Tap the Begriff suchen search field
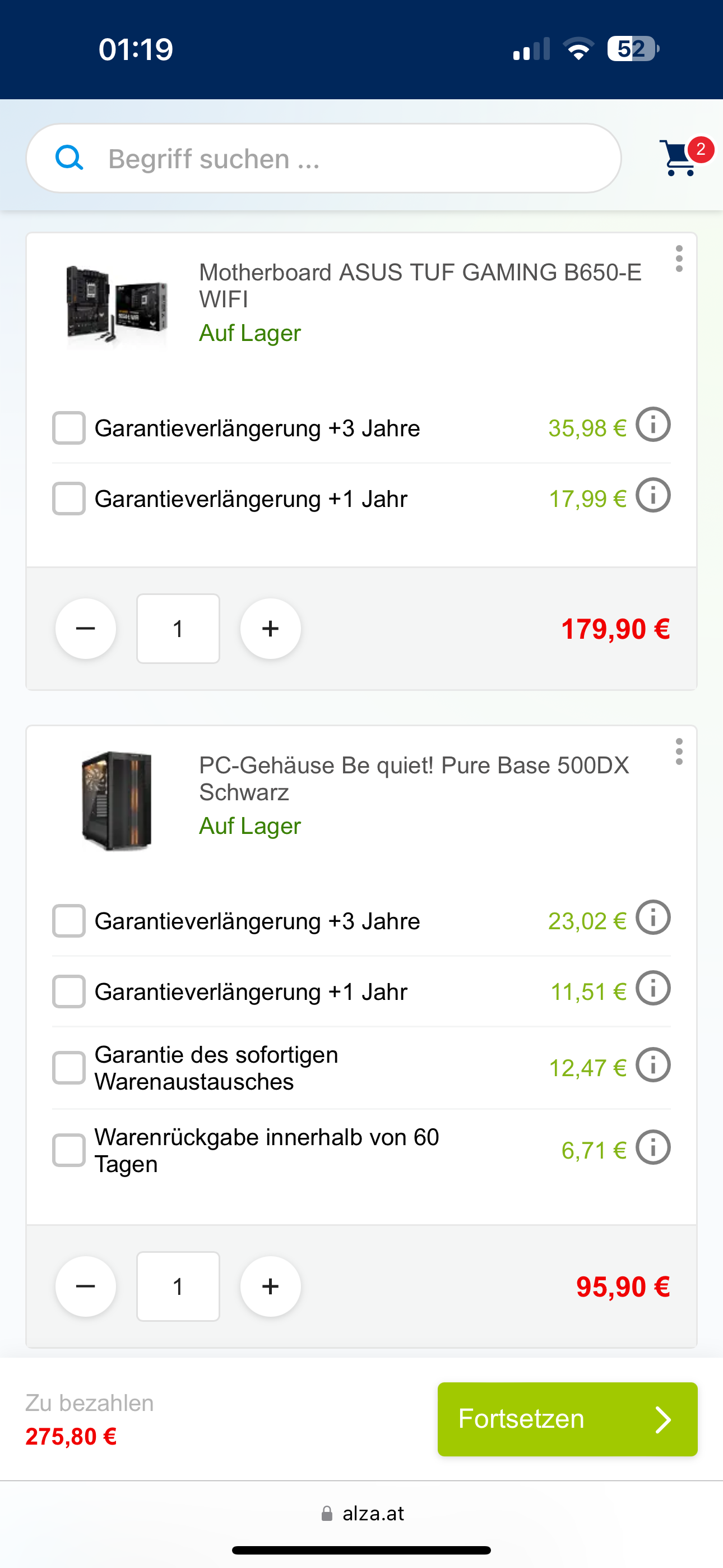The image size is (723, 1568). [341, 159]
